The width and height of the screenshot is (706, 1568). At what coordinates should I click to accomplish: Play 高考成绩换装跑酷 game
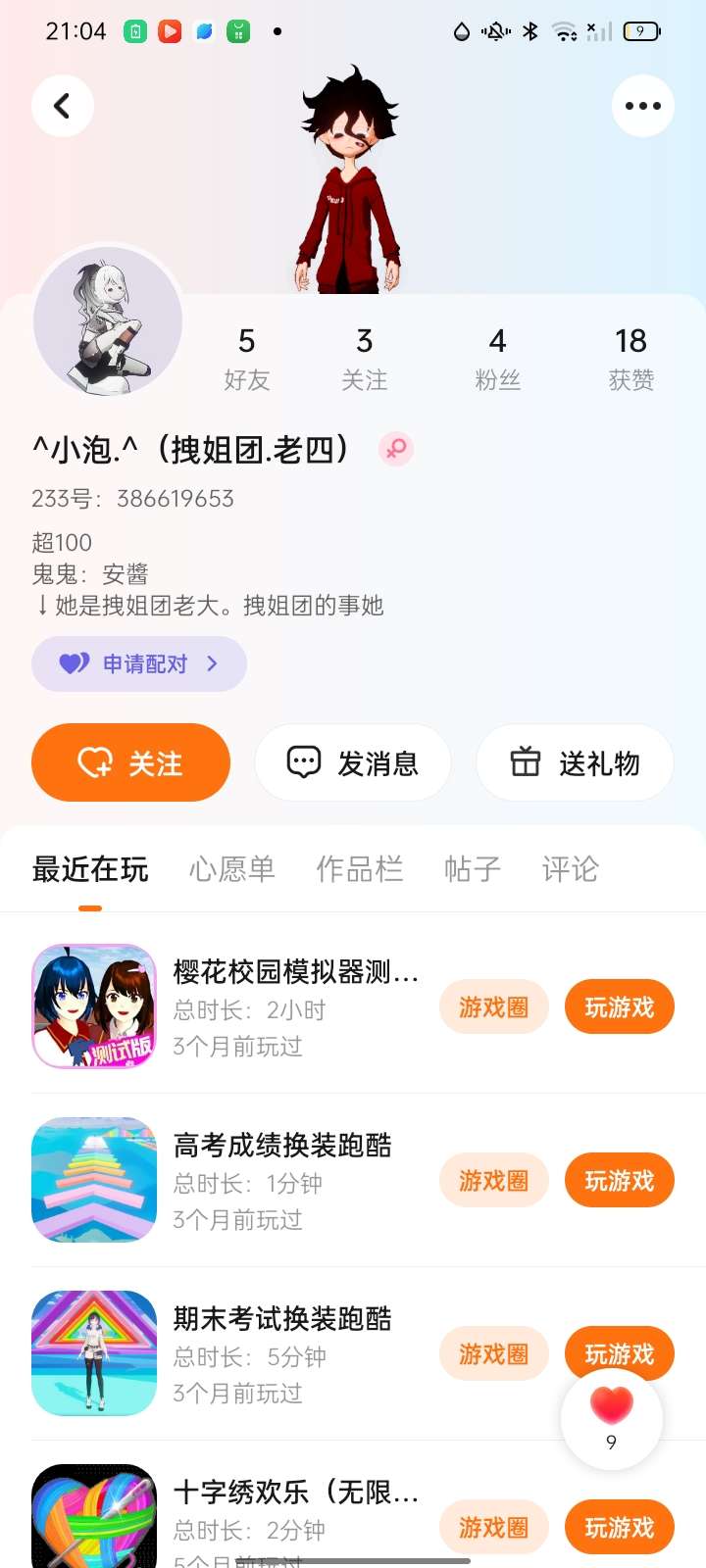tap(619, 1180)
